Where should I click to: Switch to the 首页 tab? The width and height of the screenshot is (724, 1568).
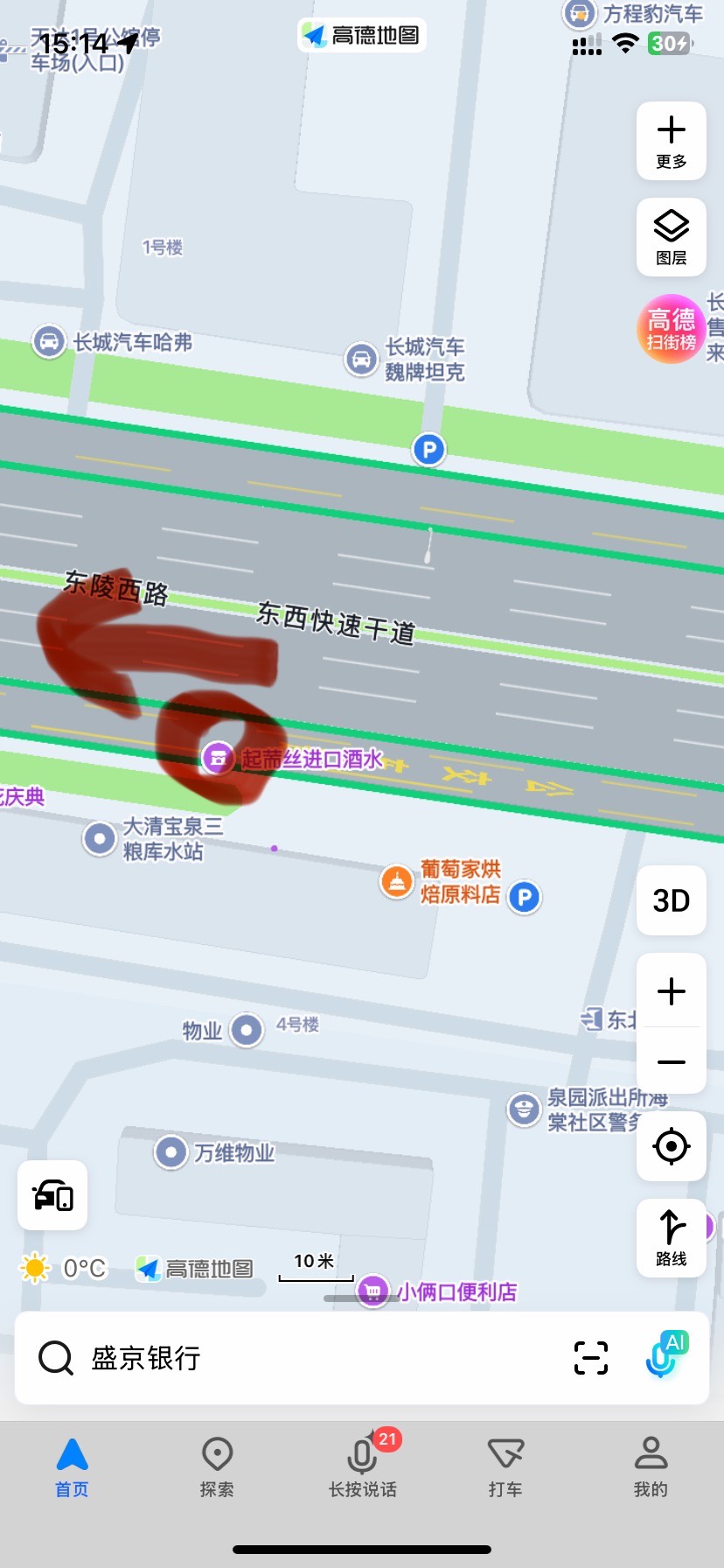pos(72,1466)
